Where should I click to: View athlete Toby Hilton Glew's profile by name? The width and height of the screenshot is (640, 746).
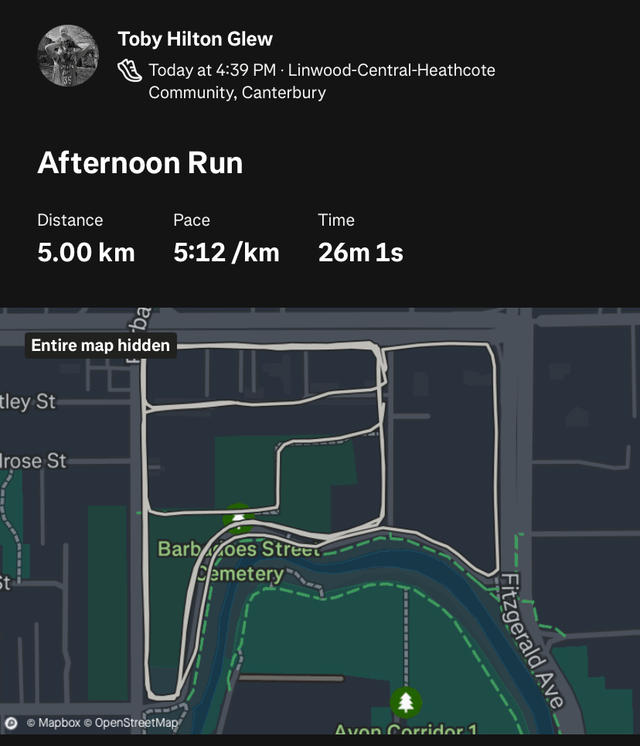point(195,39)
